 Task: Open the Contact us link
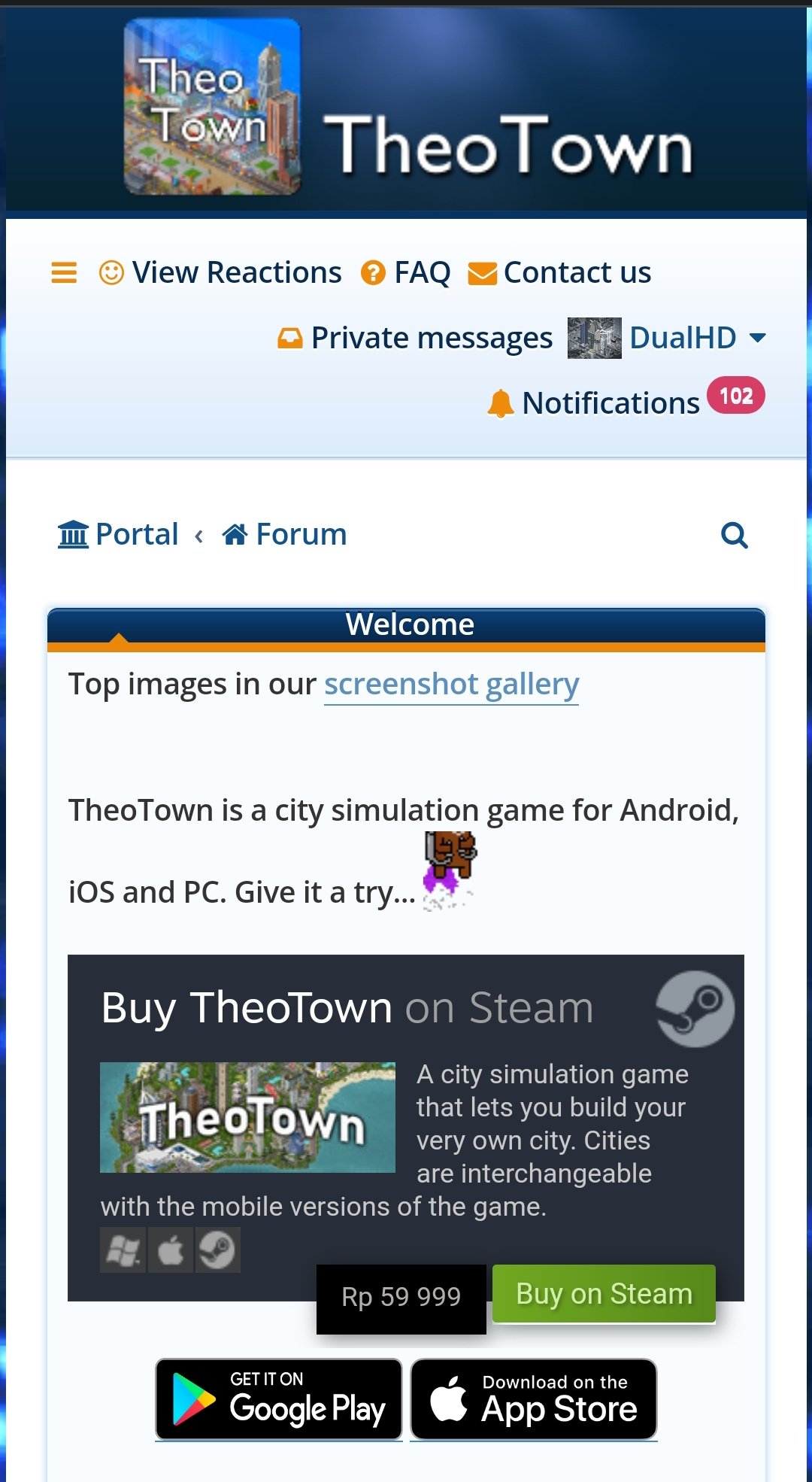click(559, 272)
